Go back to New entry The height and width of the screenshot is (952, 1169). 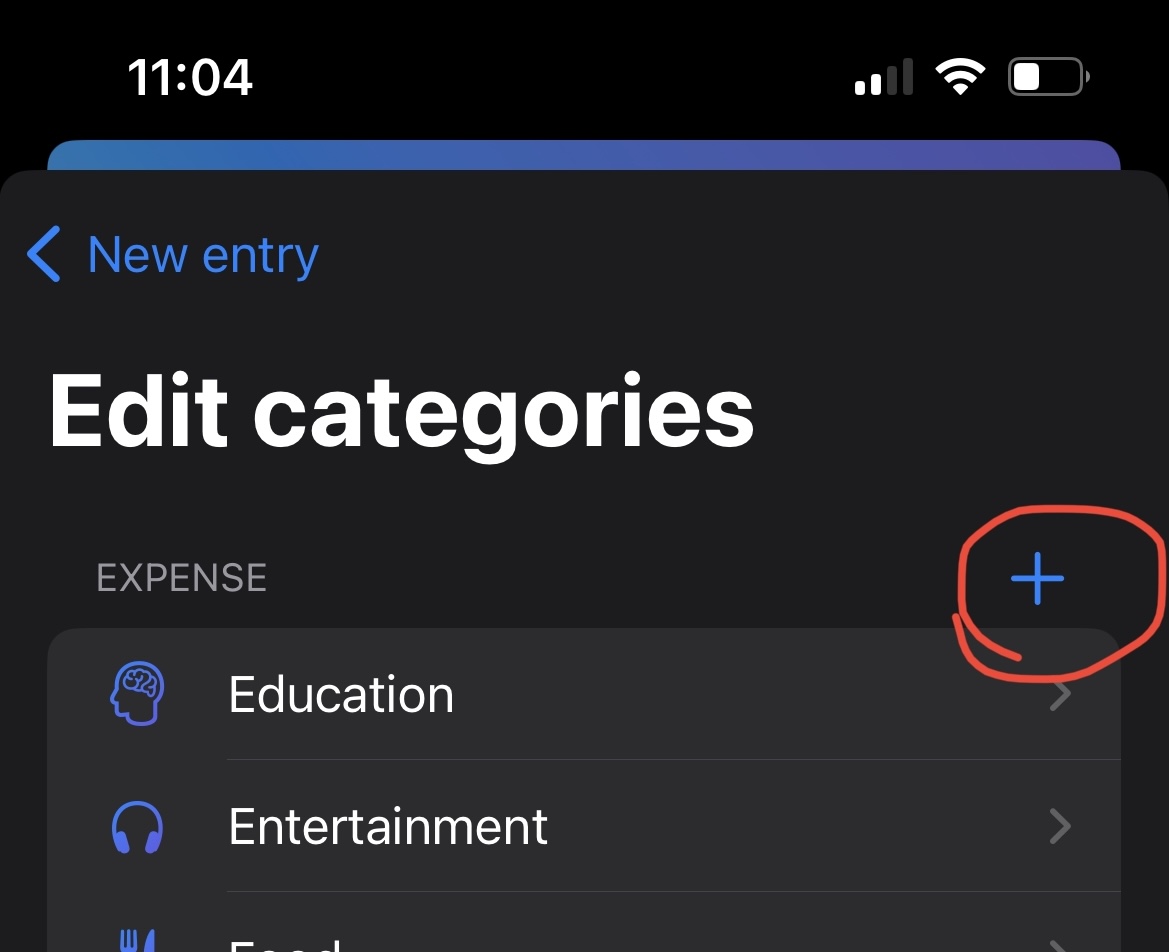coord(172,255)
